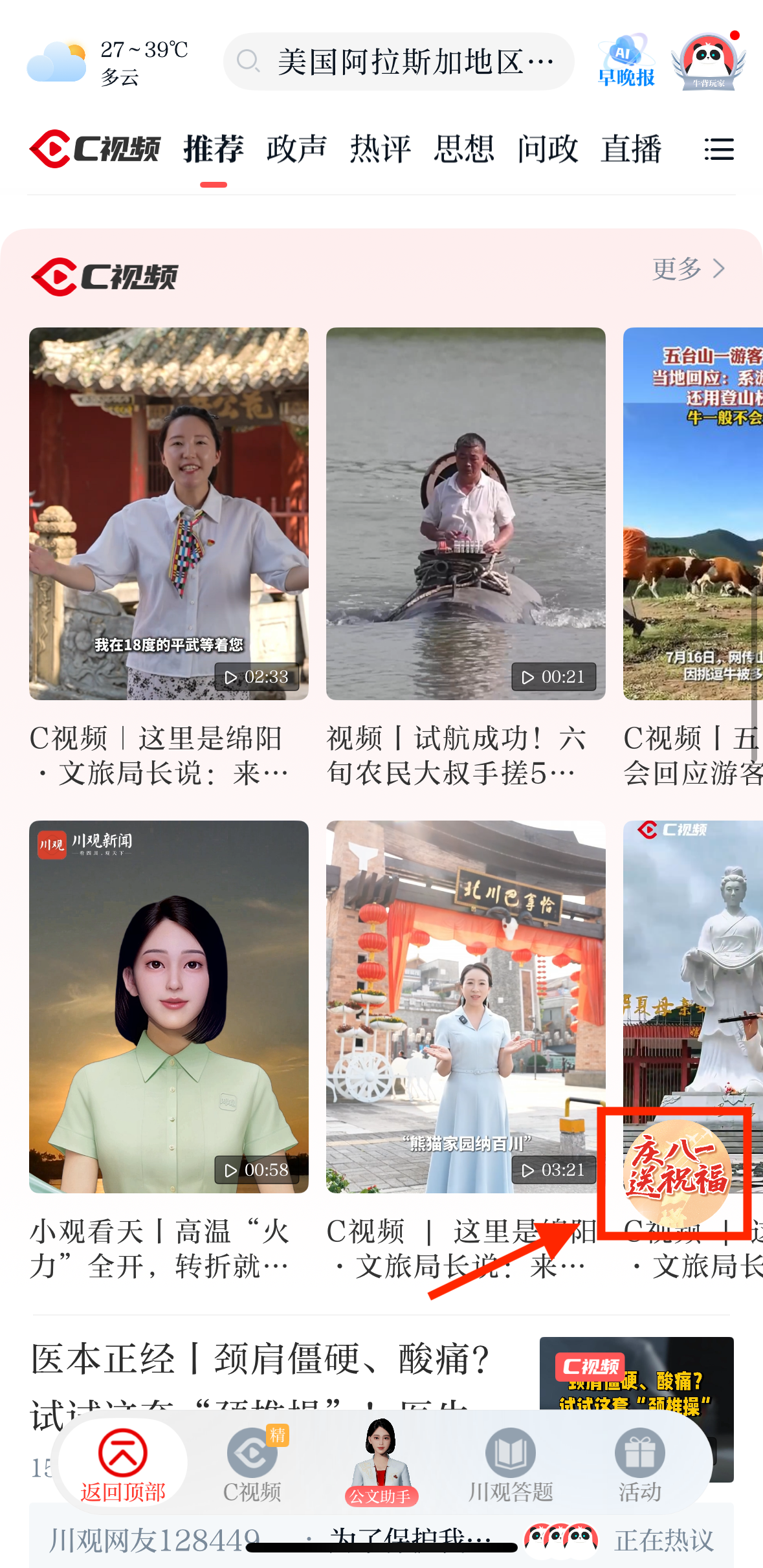The height and width of the screenshot is (1568, 763).
Task: Switch to the 思想 tab
Action: pyautogui.click(x=463, y=149)
